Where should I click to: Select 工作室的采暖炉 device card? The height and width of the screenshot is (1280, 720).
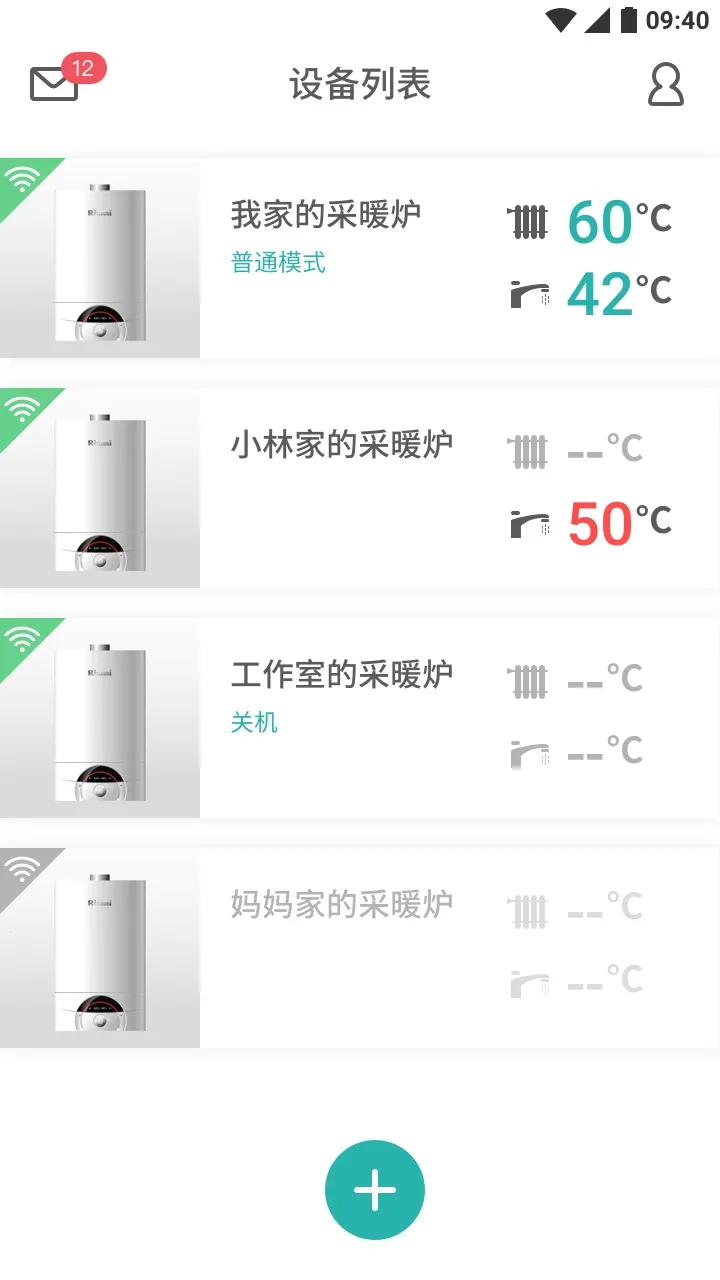point(360,718)
